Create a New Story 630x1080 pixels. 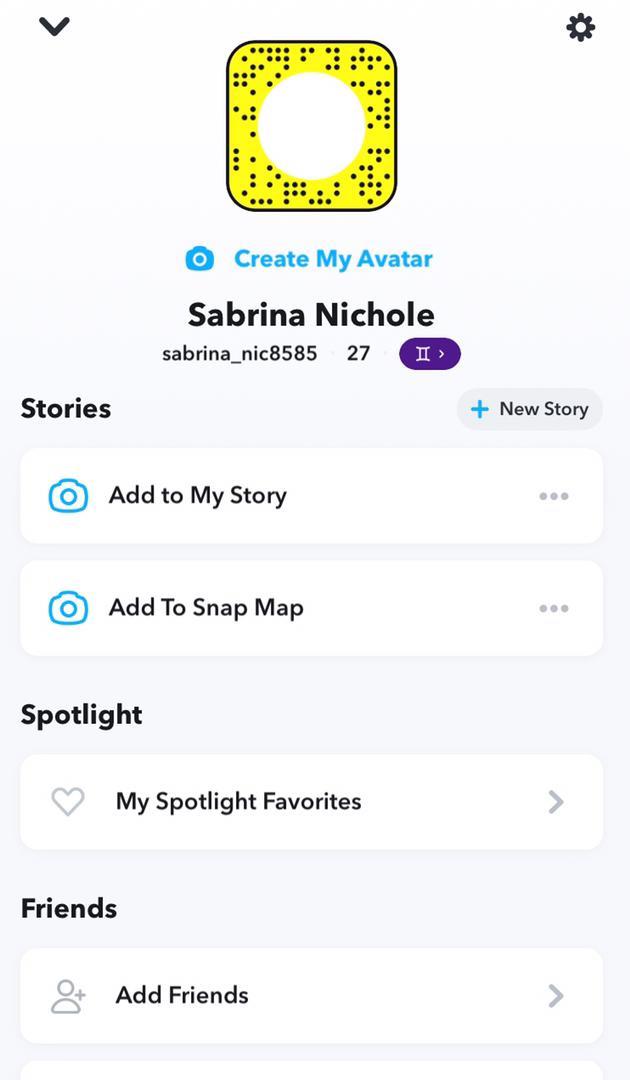(530, 409)
